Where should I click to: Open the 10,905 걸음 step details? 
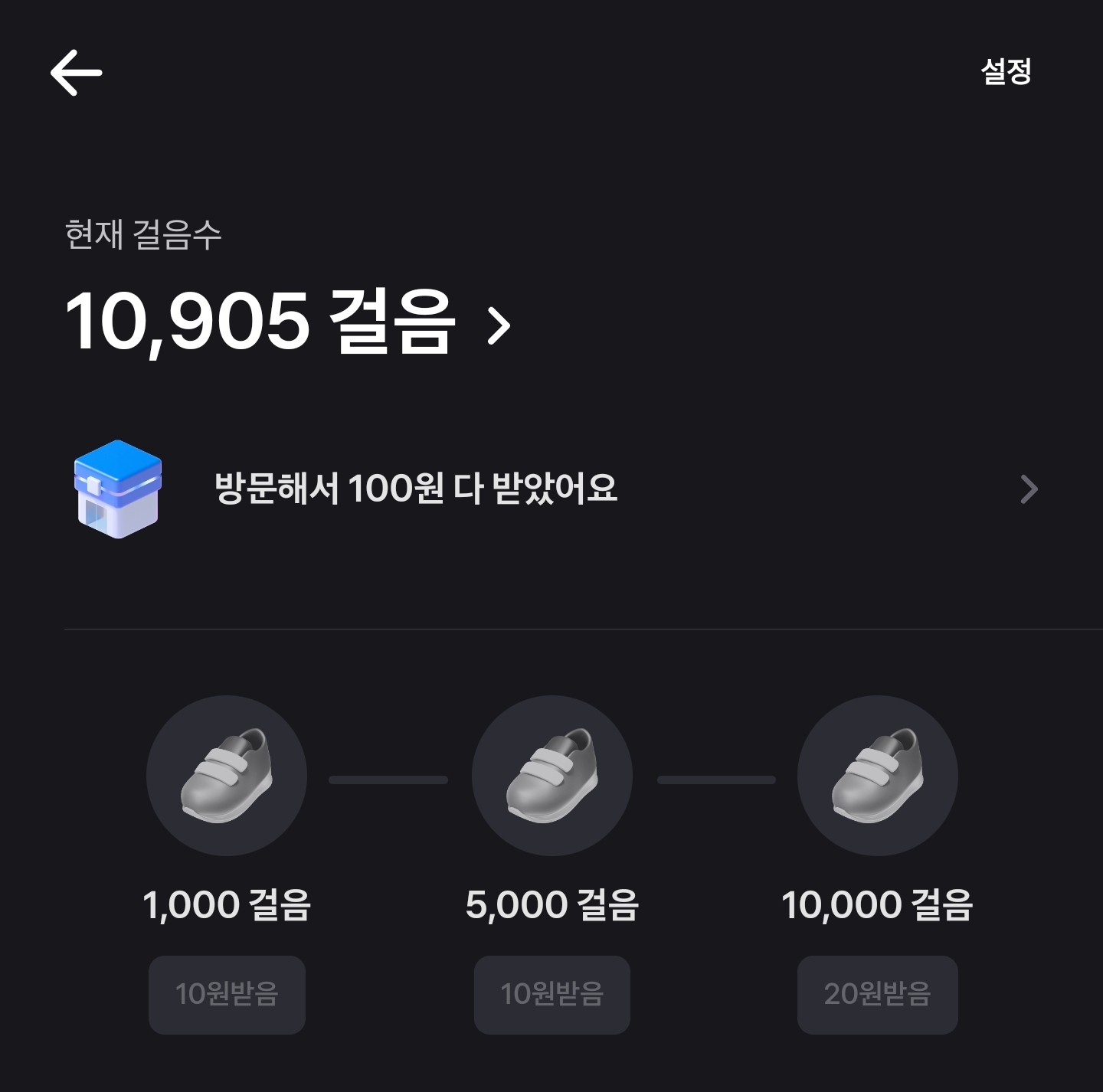point(288,322)
